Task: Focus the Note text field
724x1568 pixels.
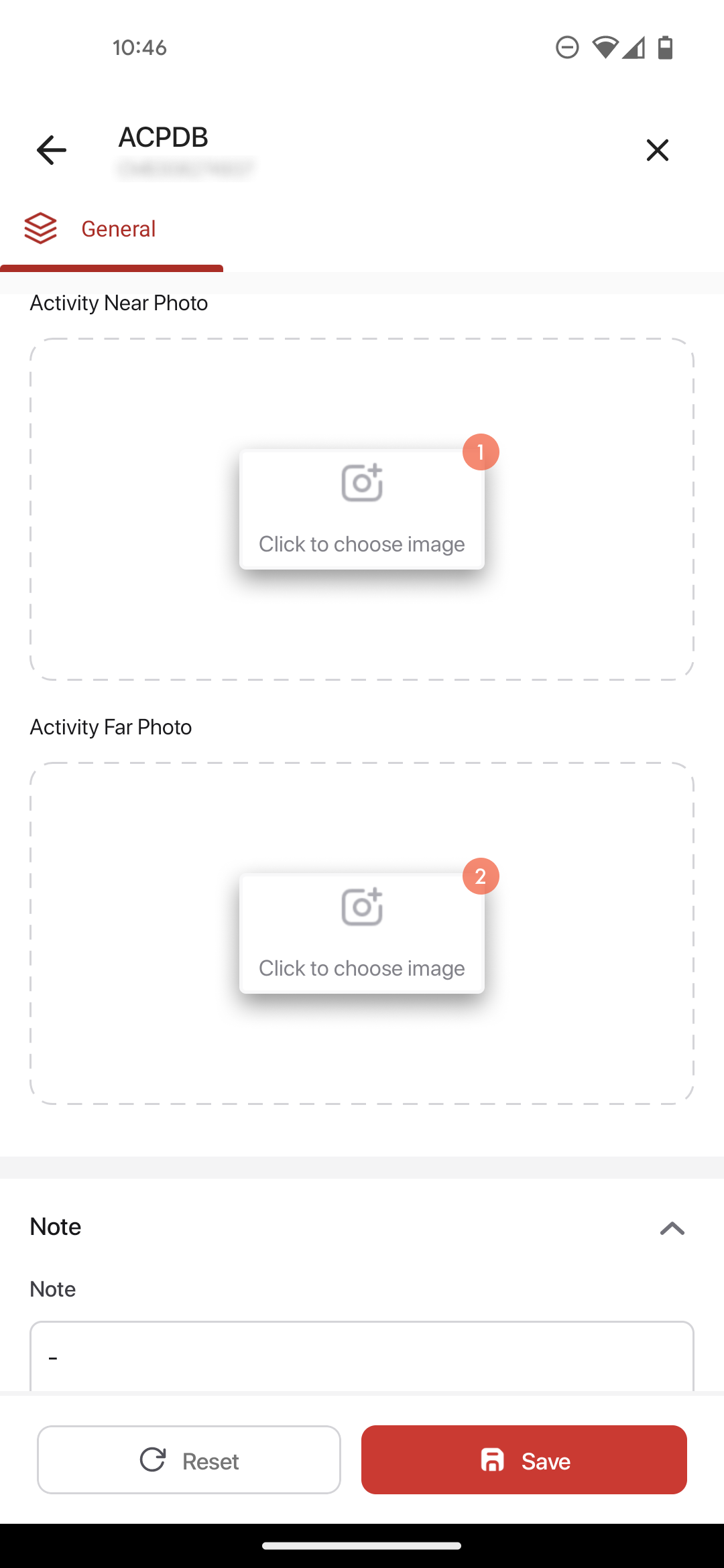Action: click(362, 1356)
